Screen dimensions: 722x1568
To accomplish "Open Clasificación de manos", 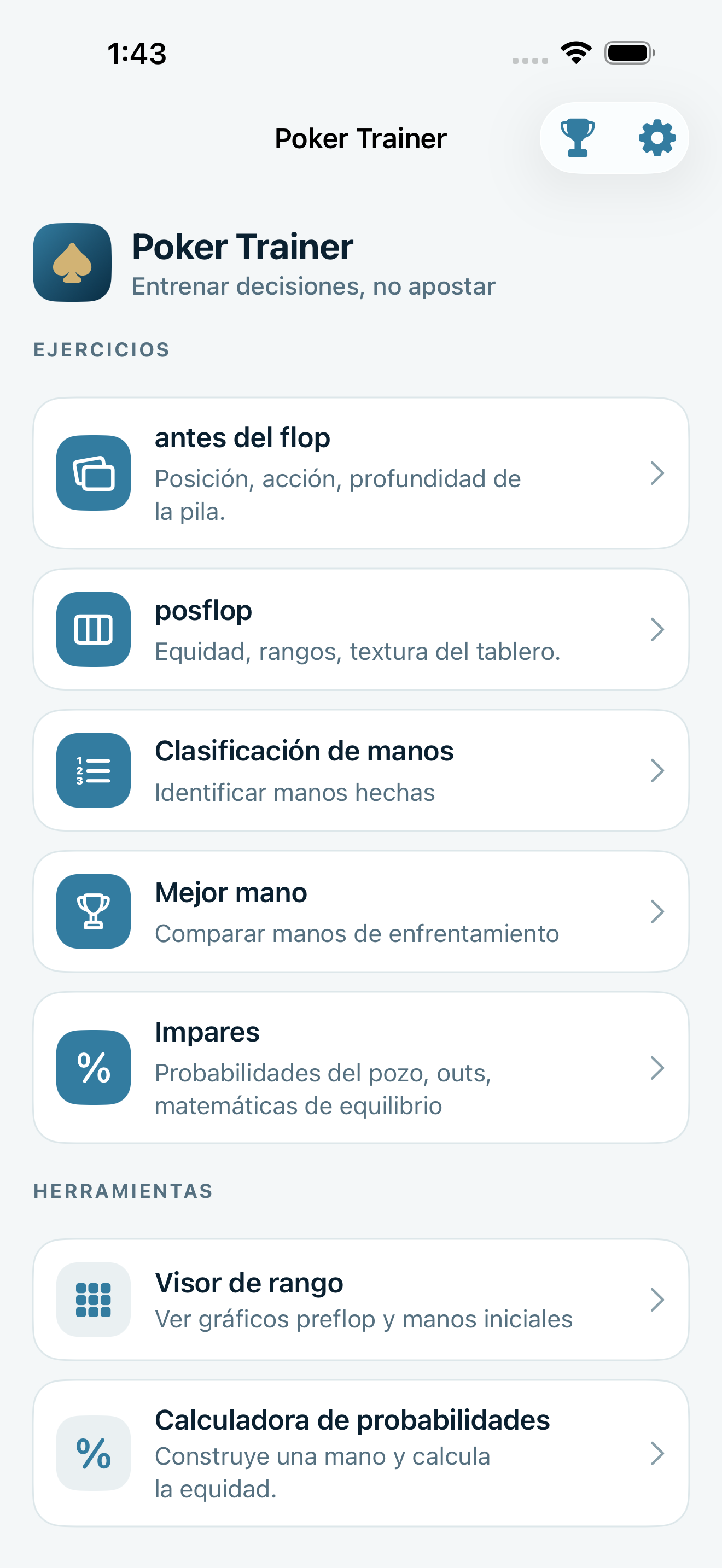I will (361, 770).
